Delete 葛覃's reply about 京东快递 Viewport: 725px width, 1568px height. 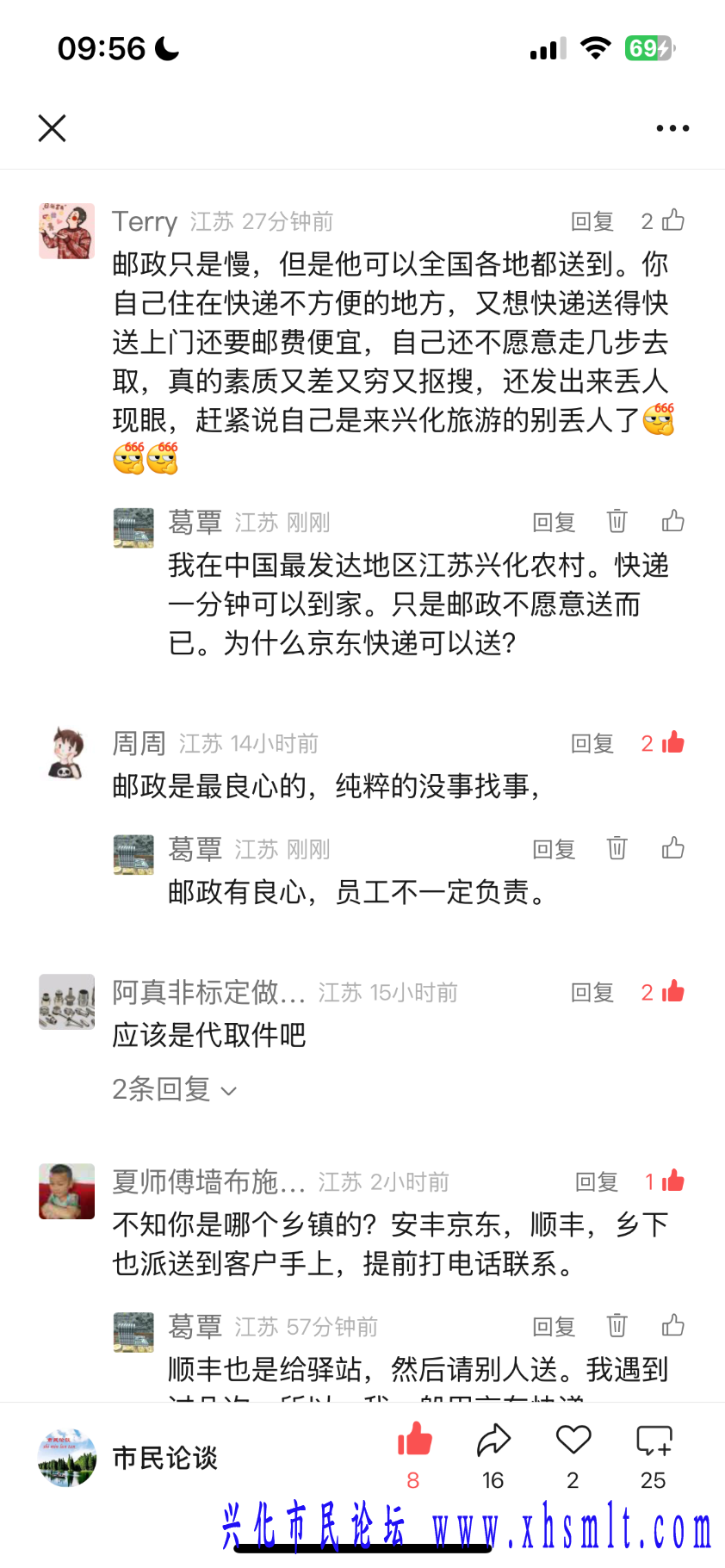click(617, 521)
